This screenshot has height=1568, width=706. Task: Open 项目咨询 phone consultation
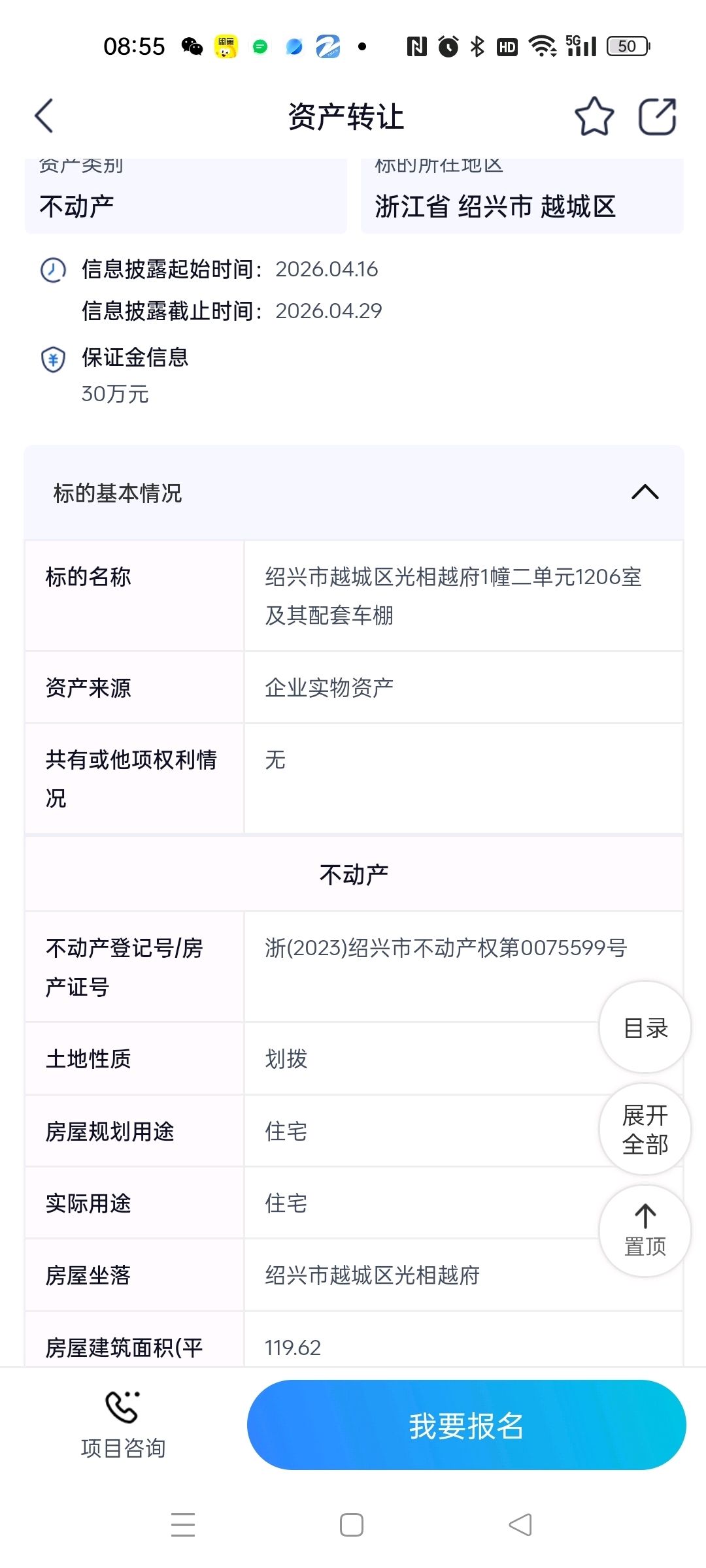tap(123, 1425)
